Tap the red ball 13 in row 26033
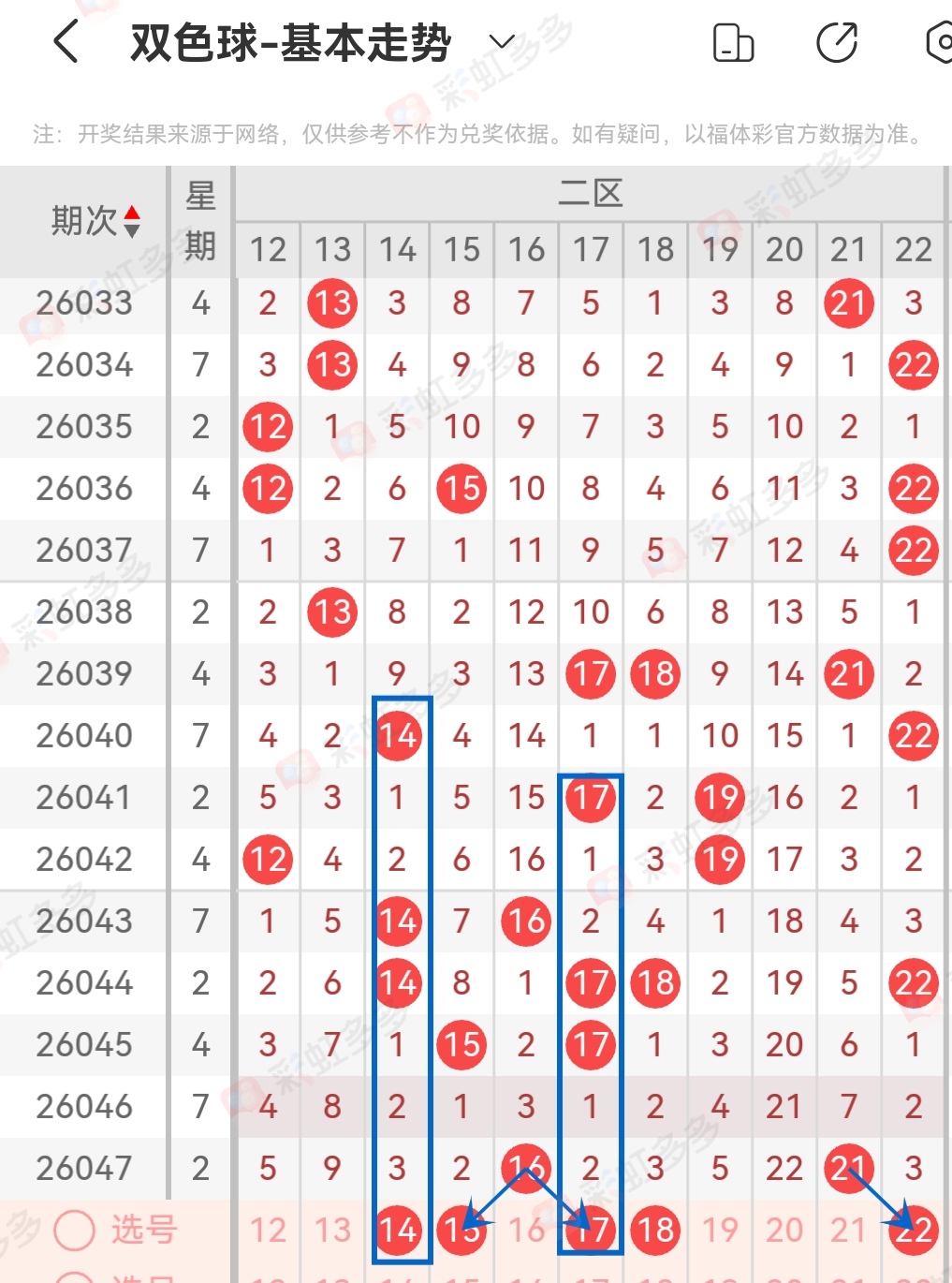The height and width of the screenshot is (1283, 952). coord(331,303)
